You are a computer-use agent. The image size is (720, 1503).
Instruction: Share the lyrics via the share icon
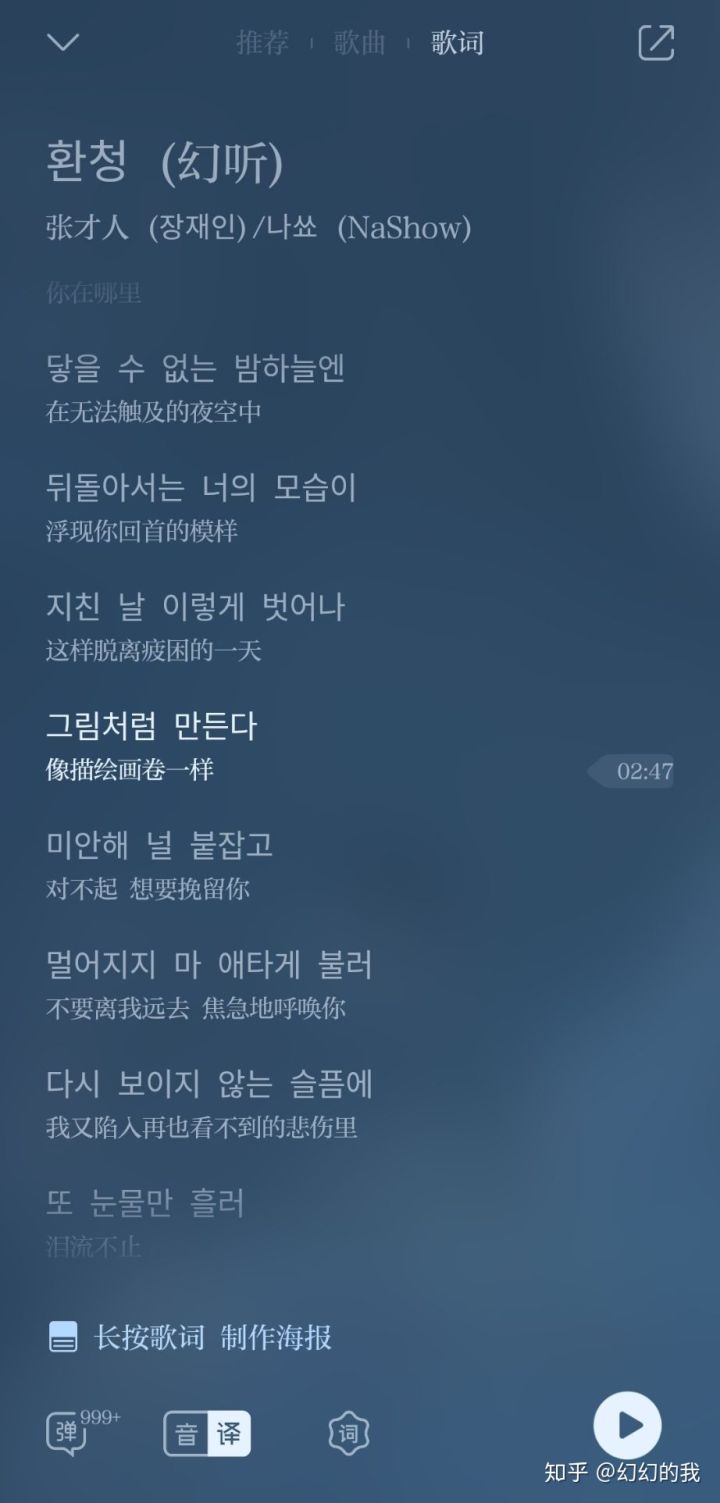656,42
